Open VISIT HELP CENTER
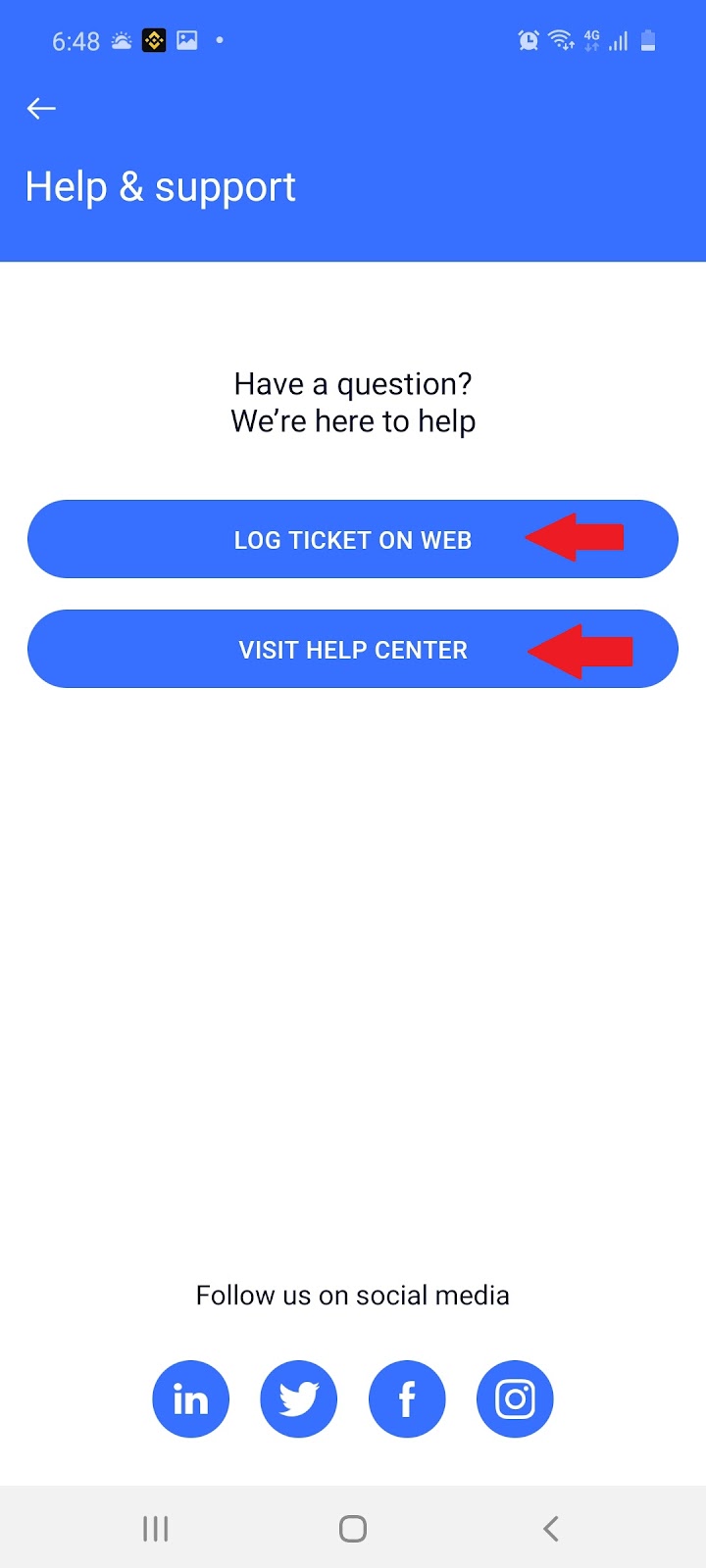Viewport: 706px width, 1568px height. [x=353, y=650]
